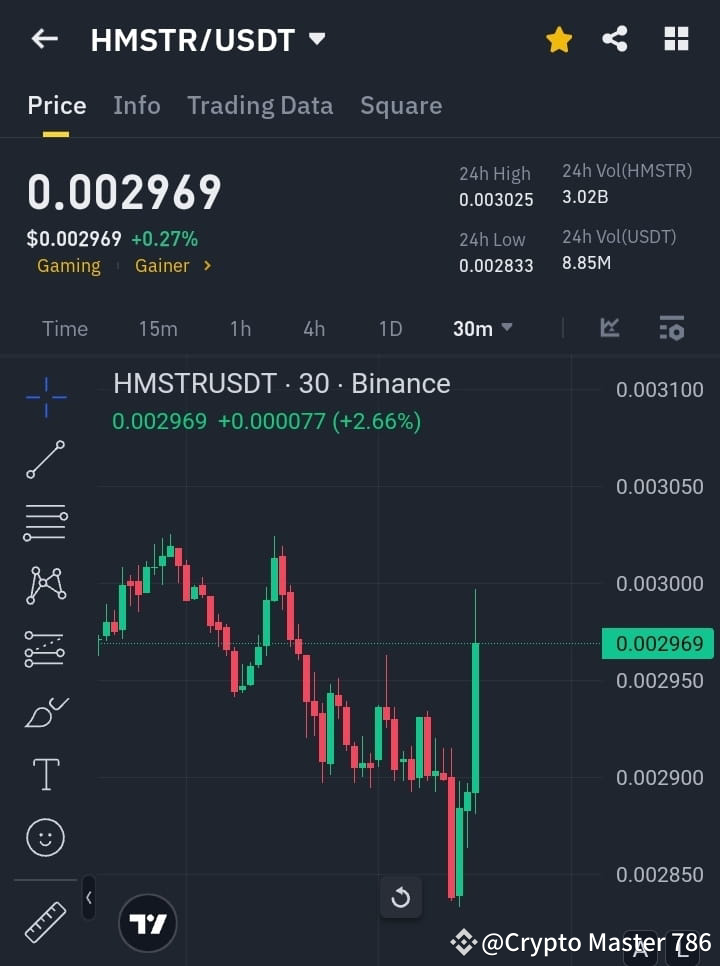Open the chart style icon

pyautogui.click(x=609, y=328)
